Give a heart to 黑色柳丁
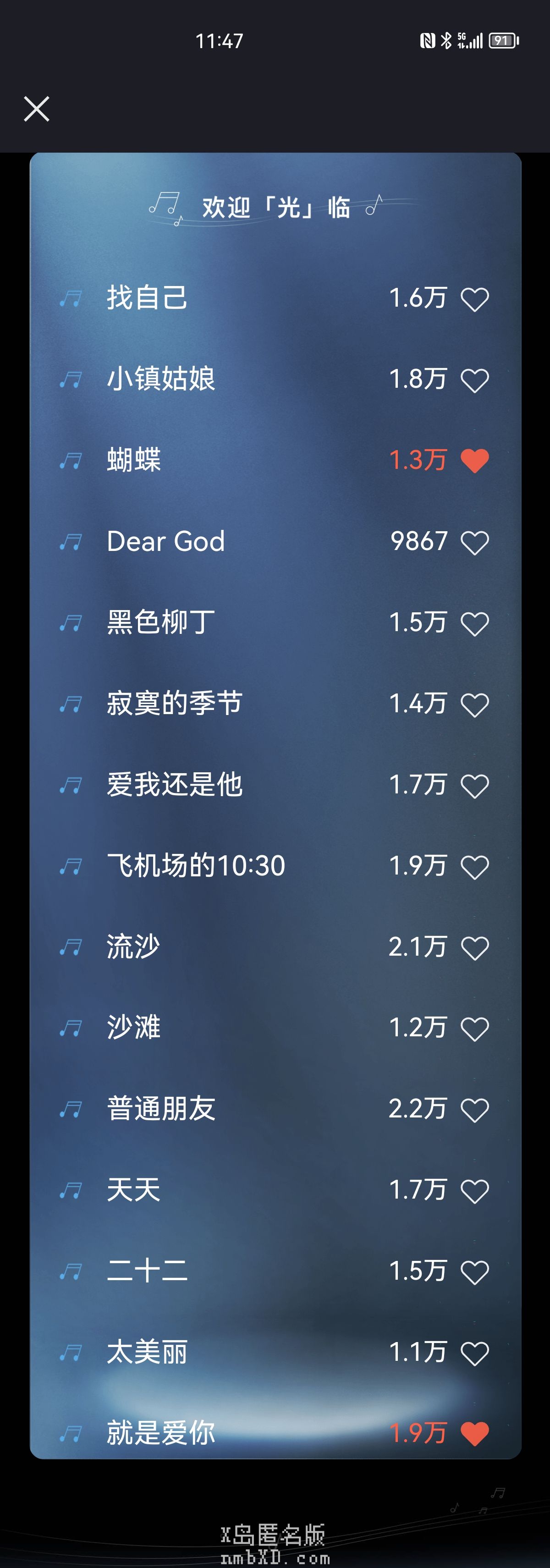The height and width of the screenshot is (1568, 550). coord(474,624)
